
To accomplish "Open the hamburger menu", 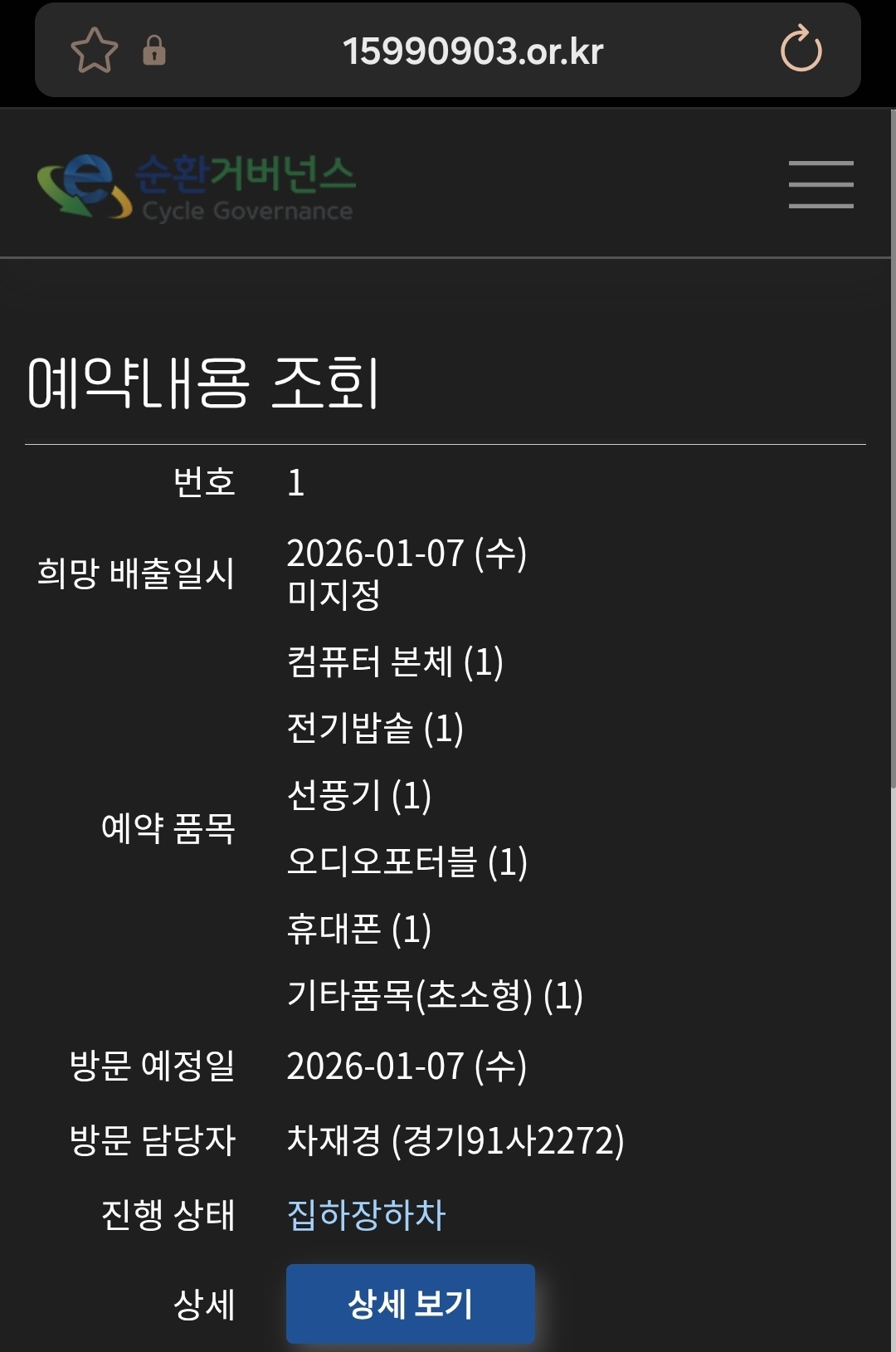I will [821, 184].
